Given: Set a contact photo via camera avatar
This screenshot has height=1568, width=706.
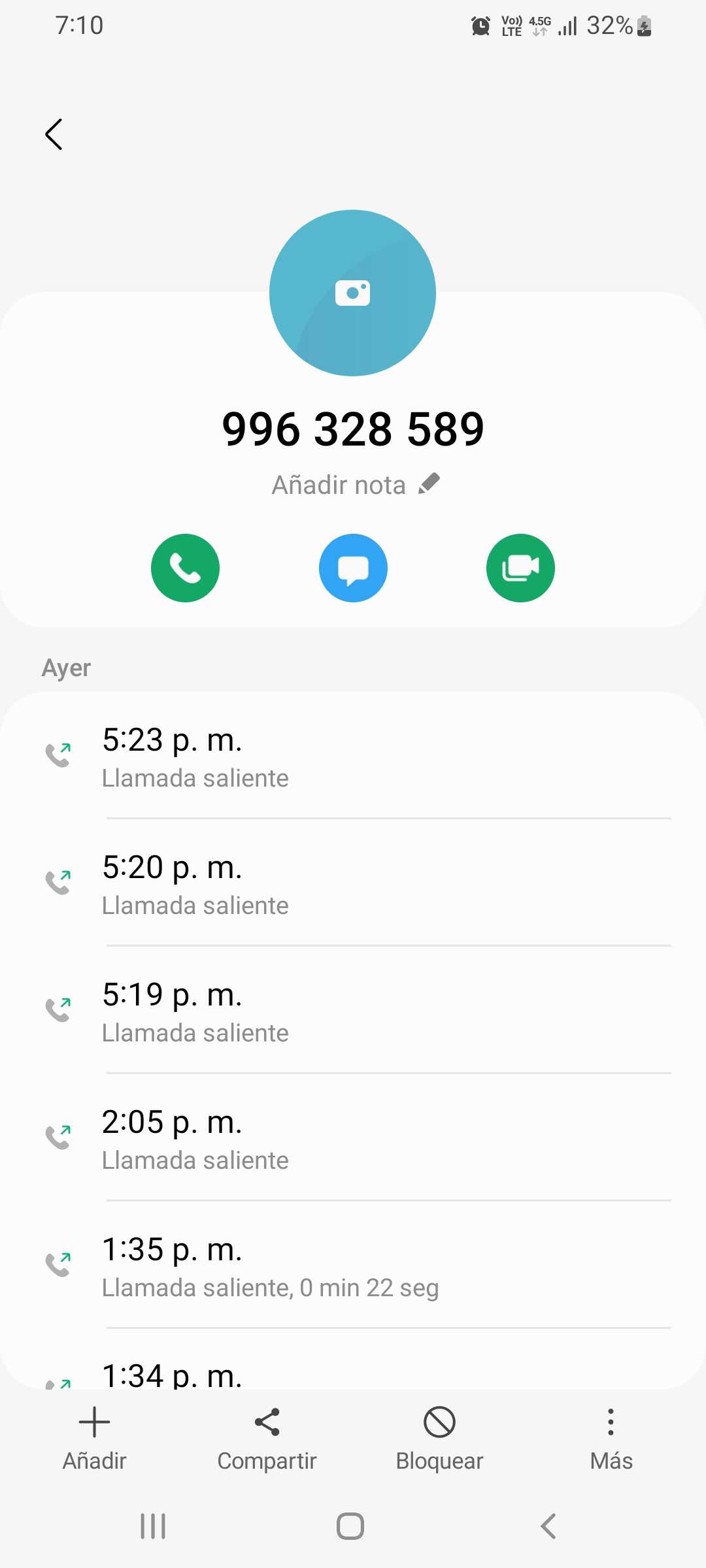Looking at the screenshot, I should pos(352,293).
